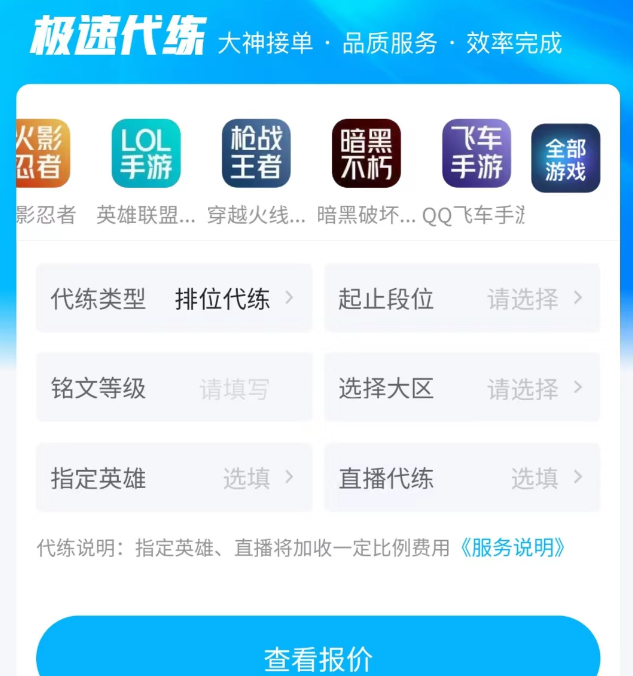
Task: Choose the 起止段位 rank range
Action: 462,298
